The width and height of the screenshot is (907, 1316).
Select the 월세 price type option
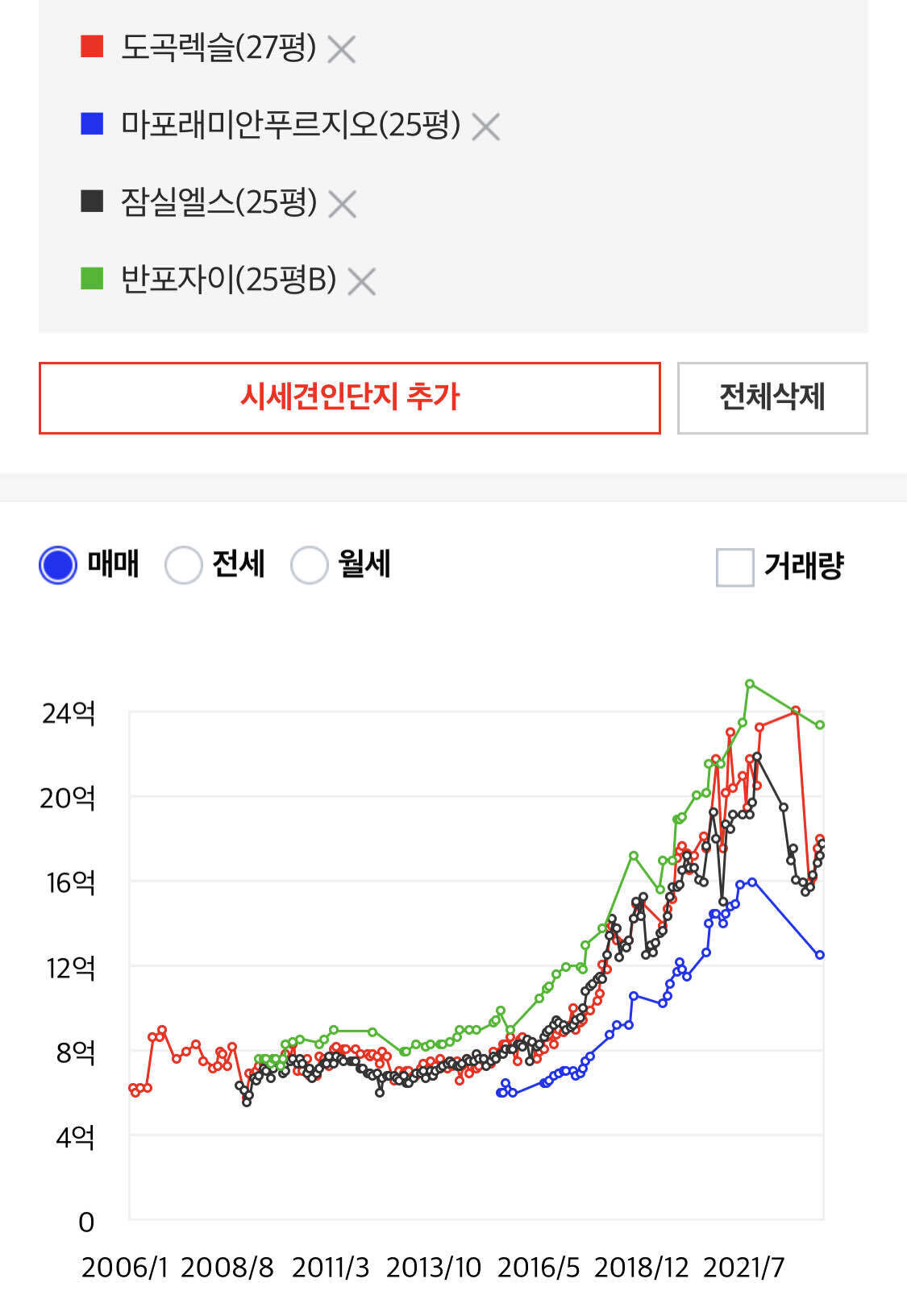[x=310, y=565]
